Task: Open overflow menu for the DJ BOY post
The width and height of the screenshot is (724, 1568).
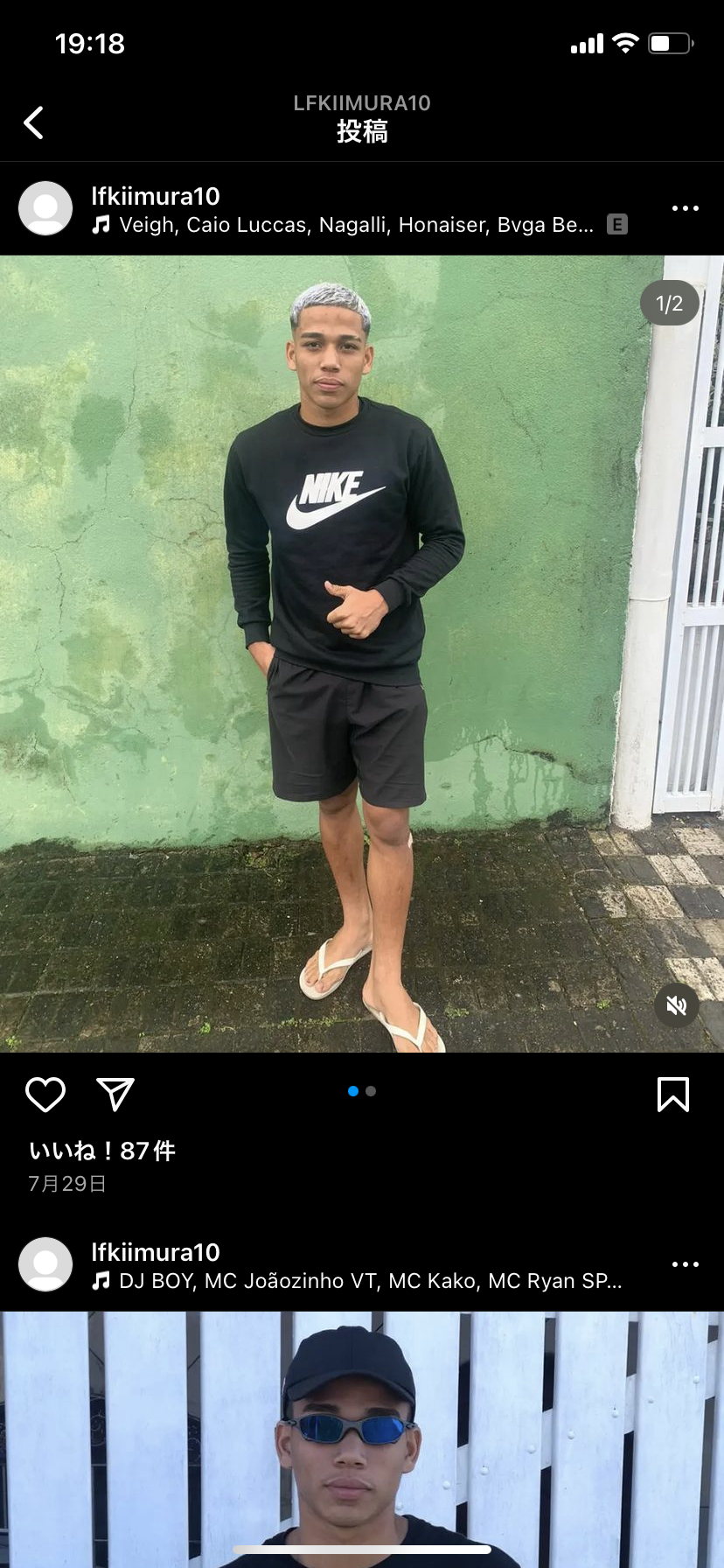Action: [685, 1264]
